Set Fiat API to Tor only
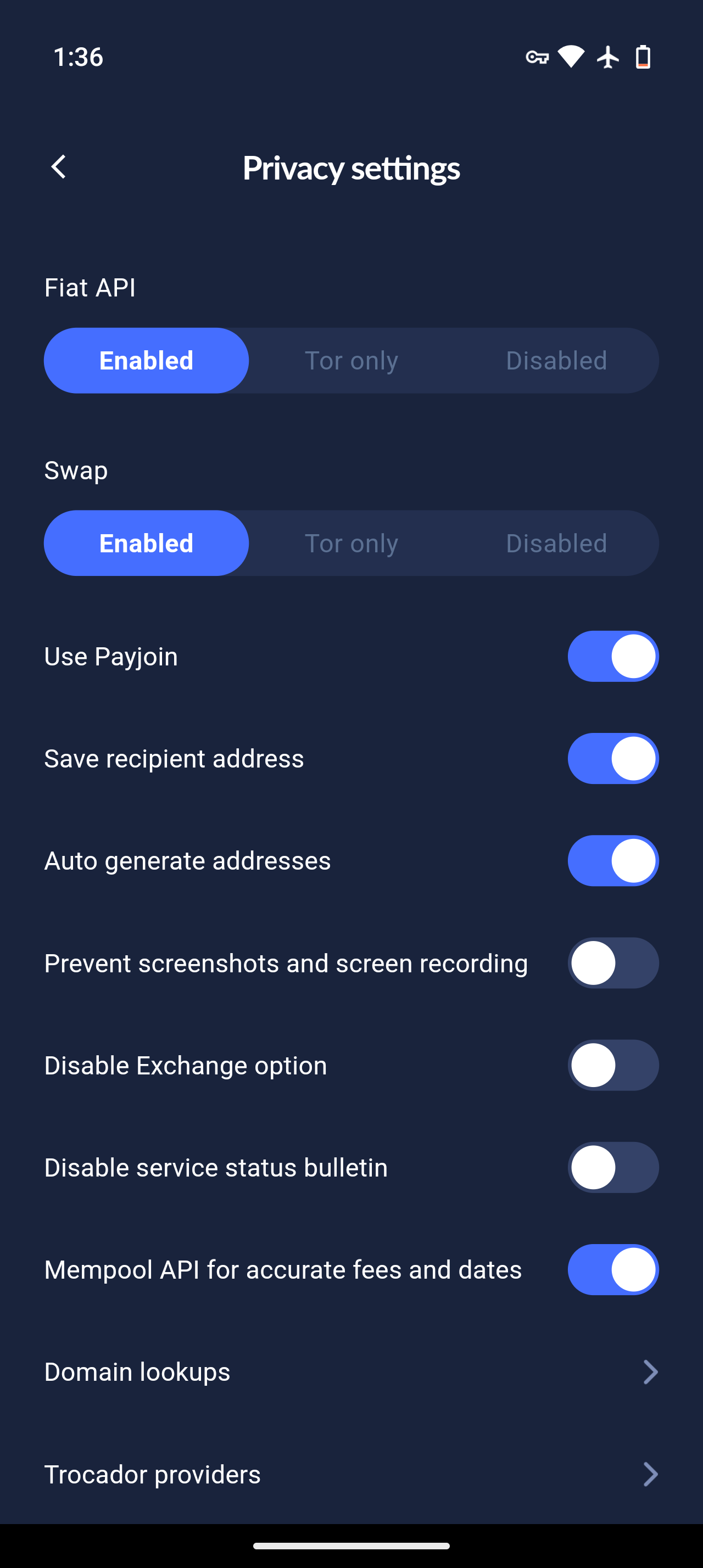The height and width of the screenshot is (1568, 703). 351,360
